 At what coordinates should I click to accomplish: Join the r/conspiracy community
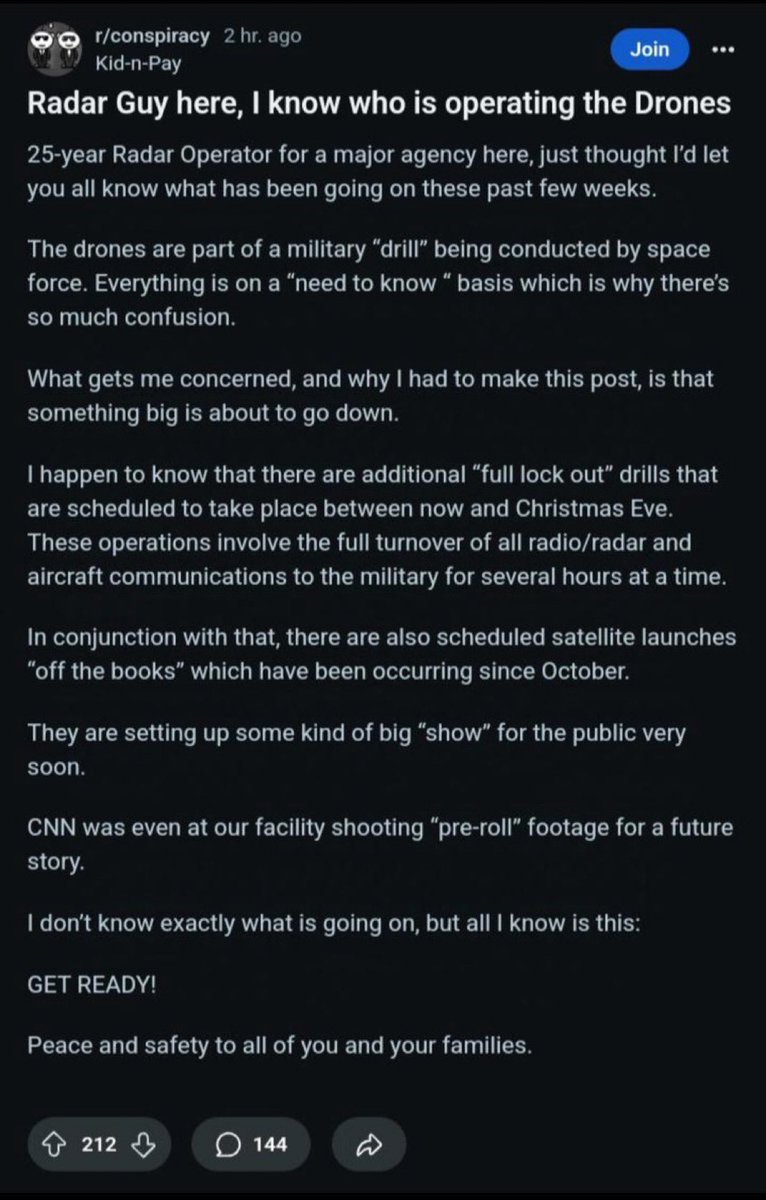(x=649, y=48)
